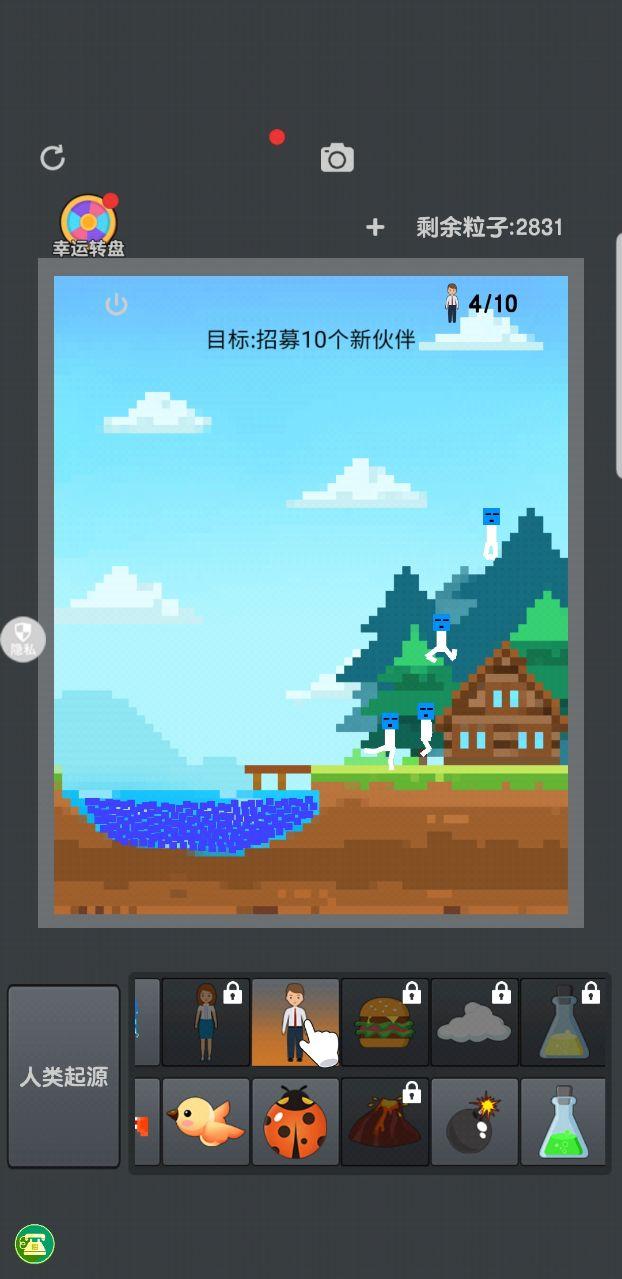Choose the locked gray cloud item
The width and height of the screenshot is (622, 1279).
tap(475, 1022)
